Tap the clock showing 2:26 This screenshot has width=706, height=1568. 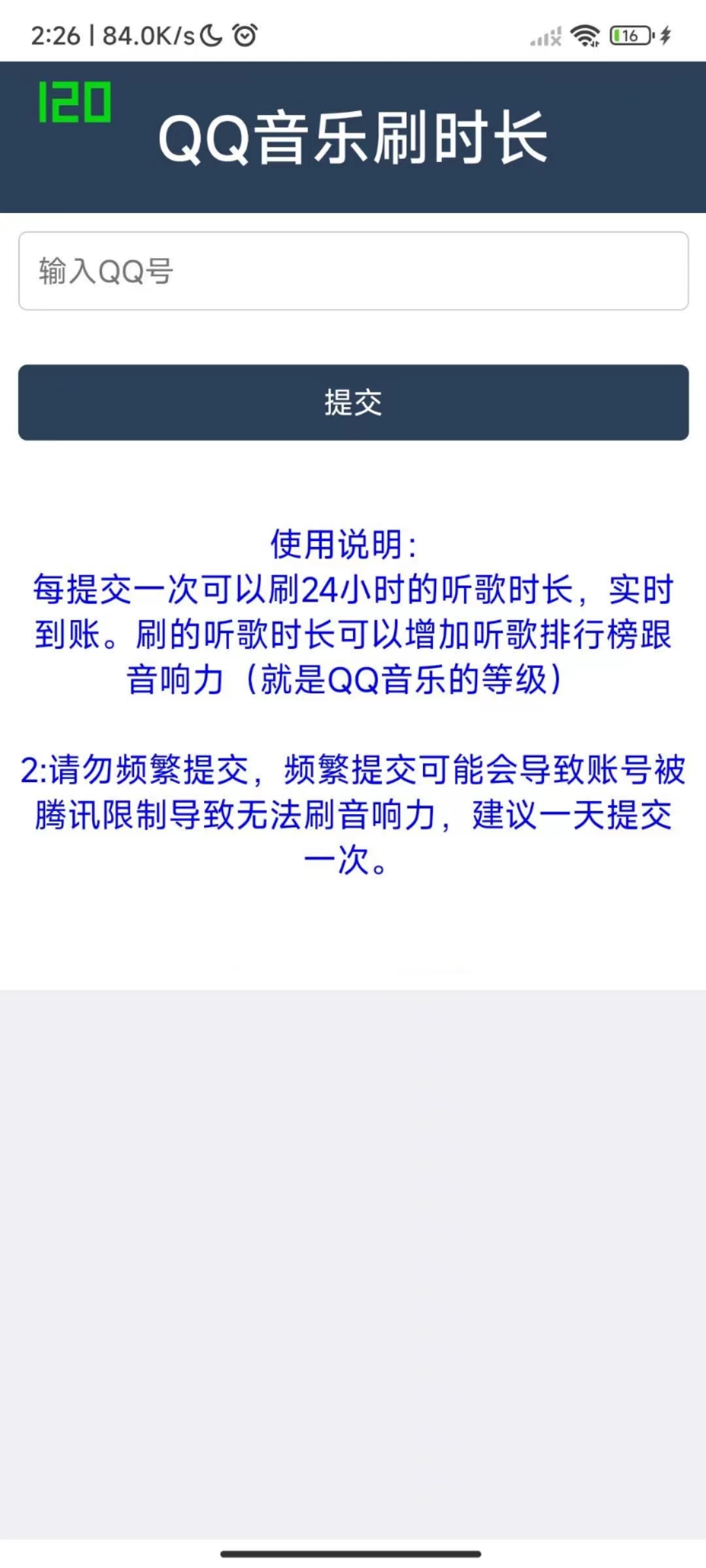(x=54, y=36)
